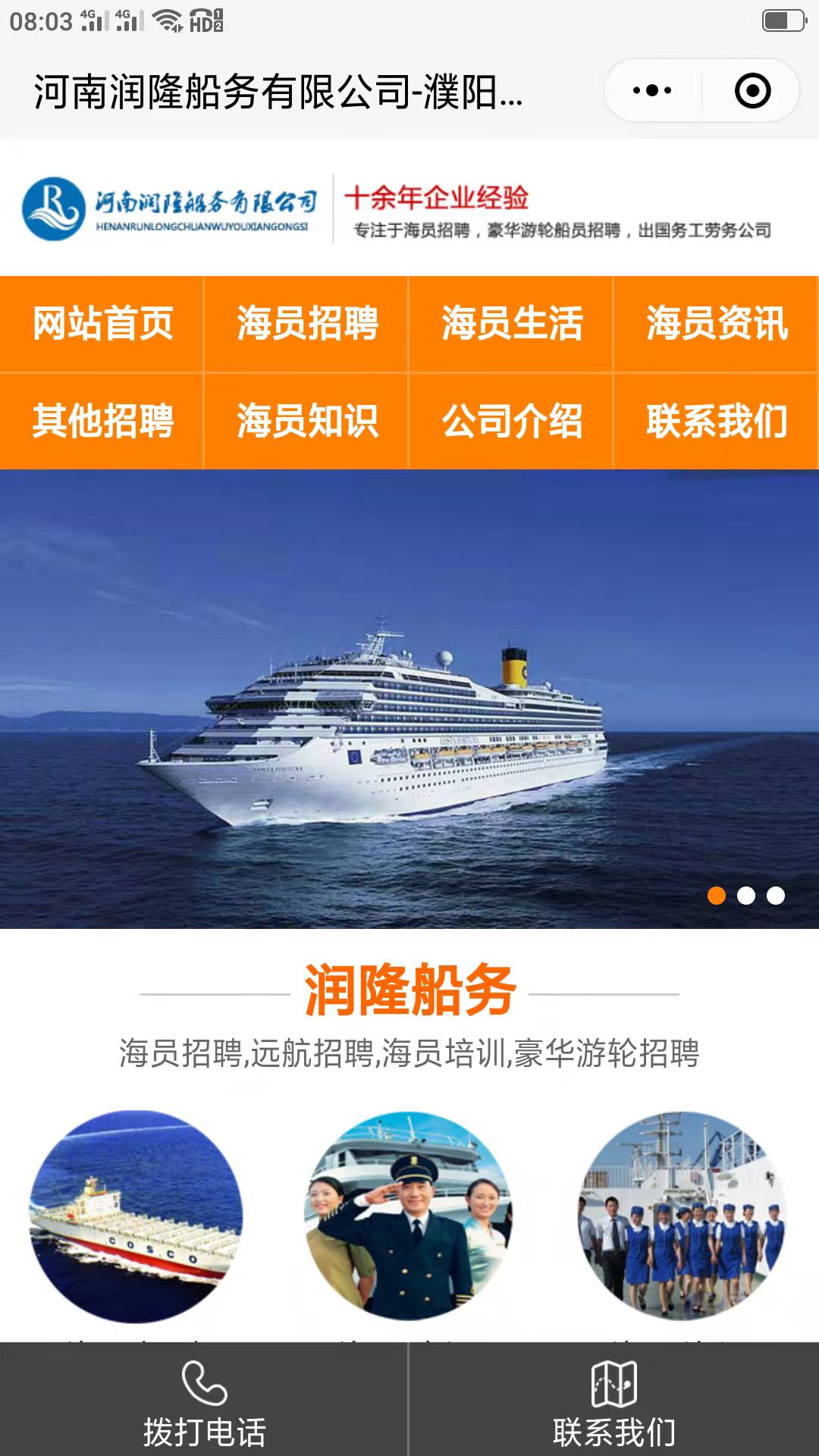Close the mini program via circle icon
The height and width of the screenshot is (1456, 819).
752,91
